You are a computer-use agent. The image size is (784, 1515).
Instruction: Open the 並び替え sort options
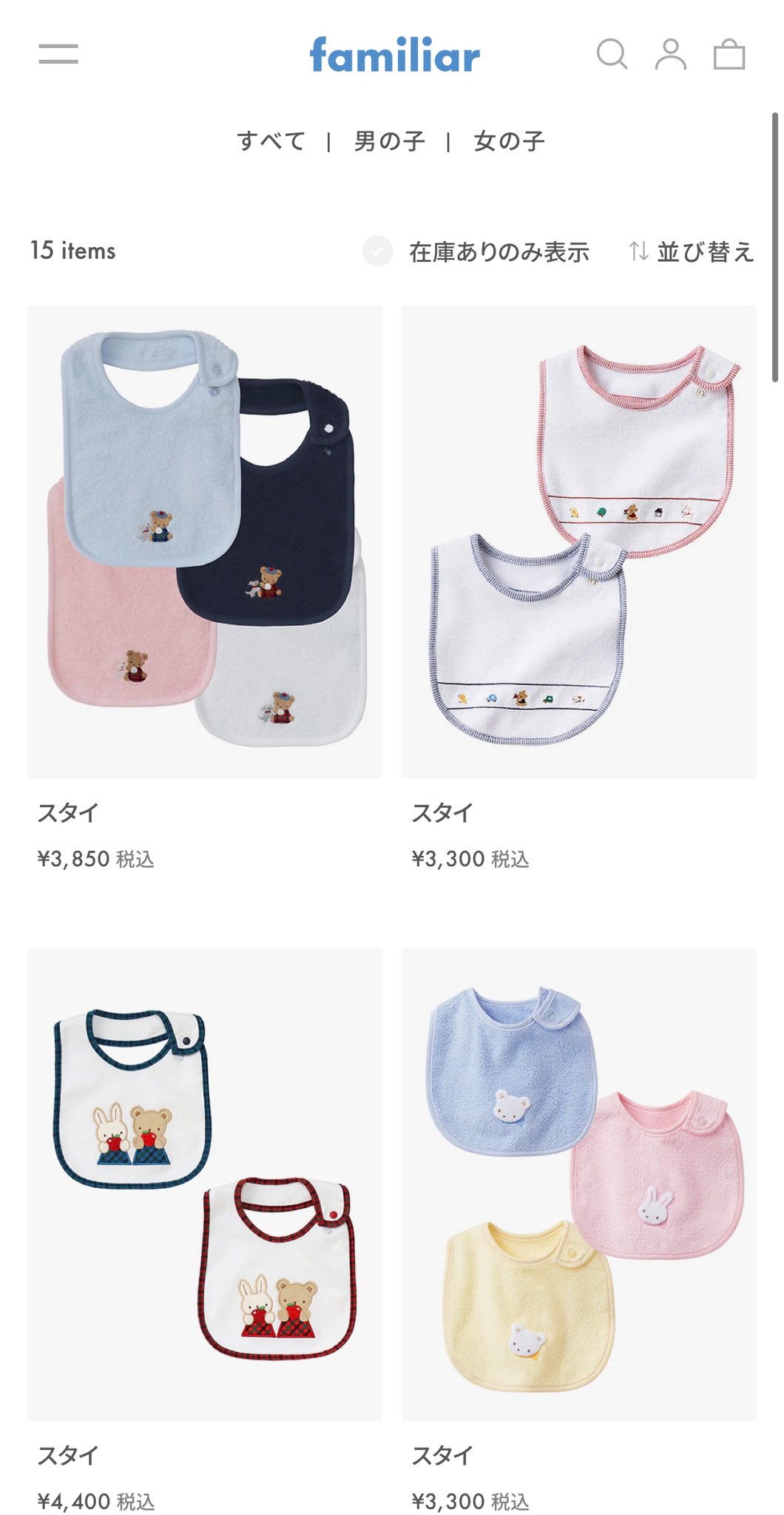point(691,252)
